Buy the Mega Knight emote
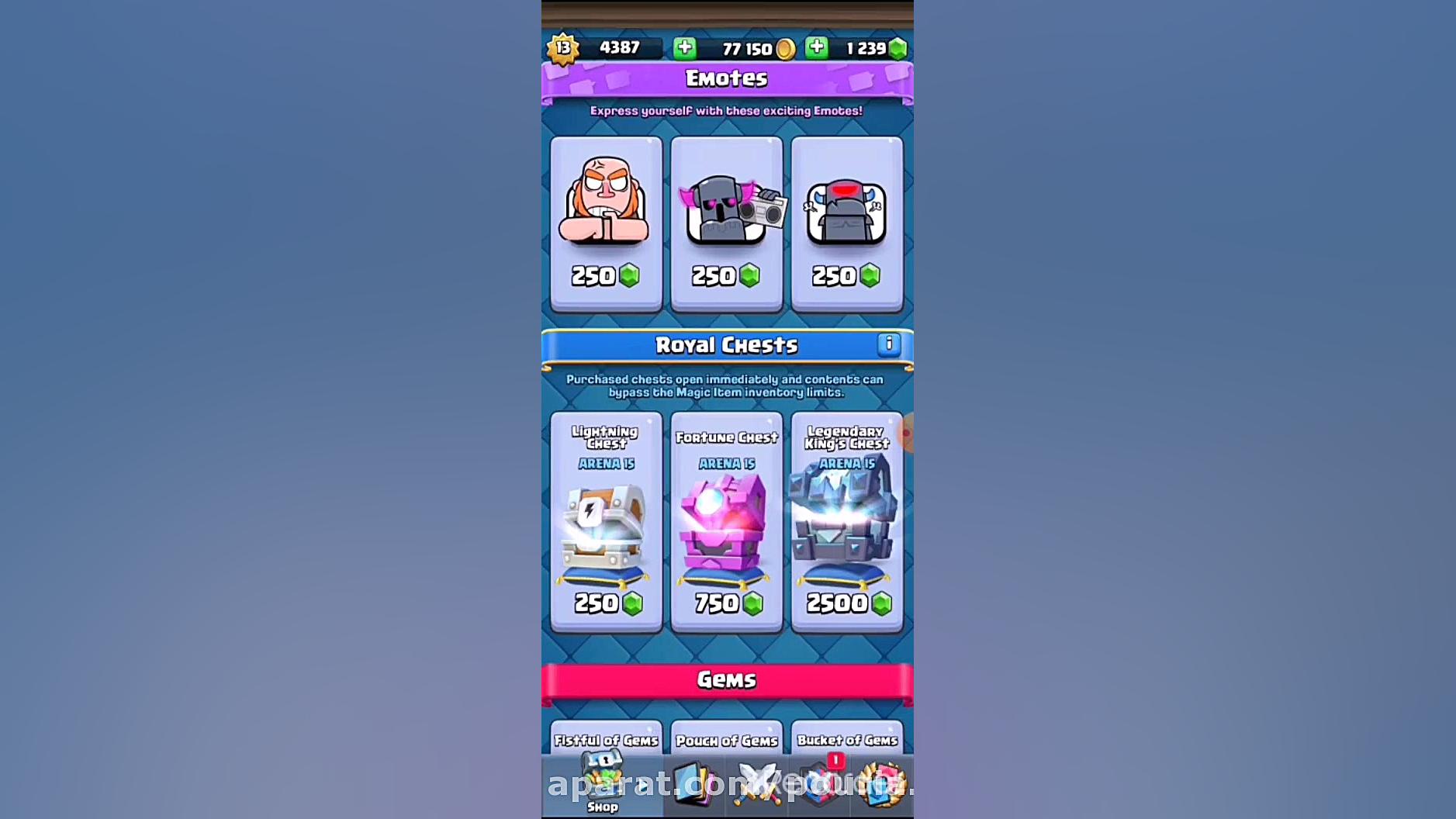Viewport: 1456px width, 819px height. (x=846, y=224)
